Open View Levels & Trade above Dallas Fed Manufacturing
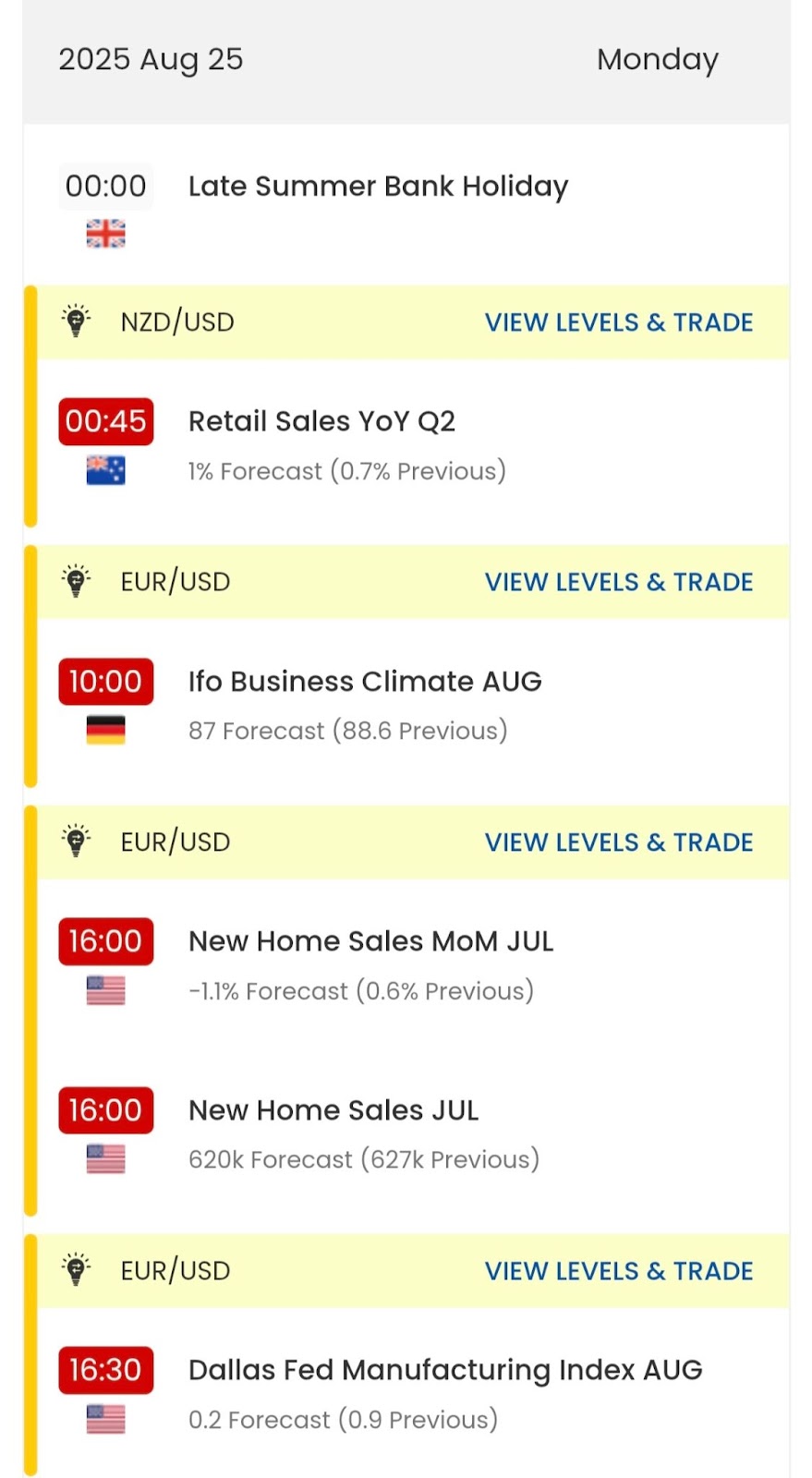 (619, 1271)
